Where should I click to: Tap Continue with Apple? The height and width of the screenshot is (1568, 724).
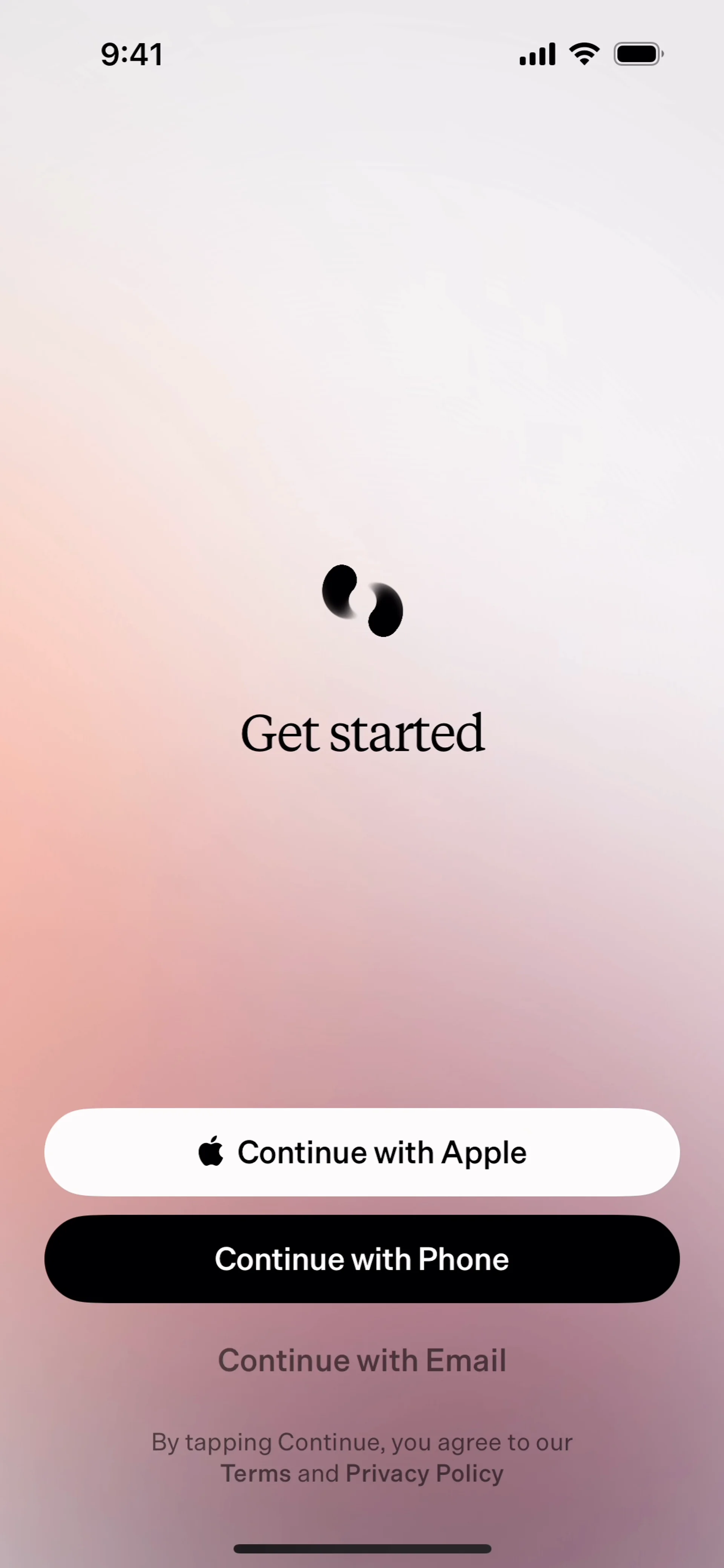click(362, 1152)
